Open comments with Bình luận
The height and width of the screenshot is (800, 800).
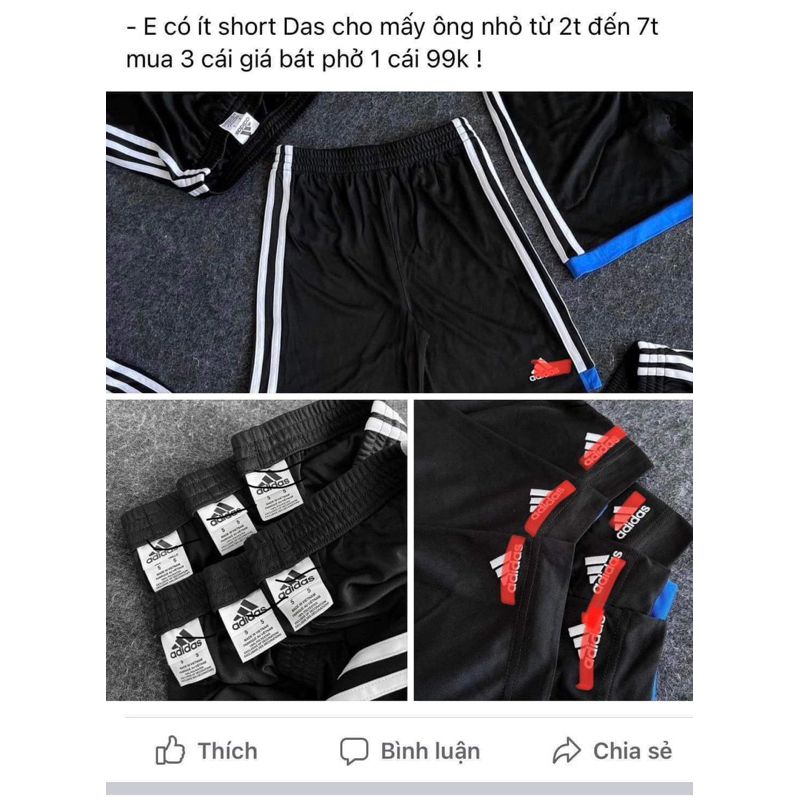point(409,750)
